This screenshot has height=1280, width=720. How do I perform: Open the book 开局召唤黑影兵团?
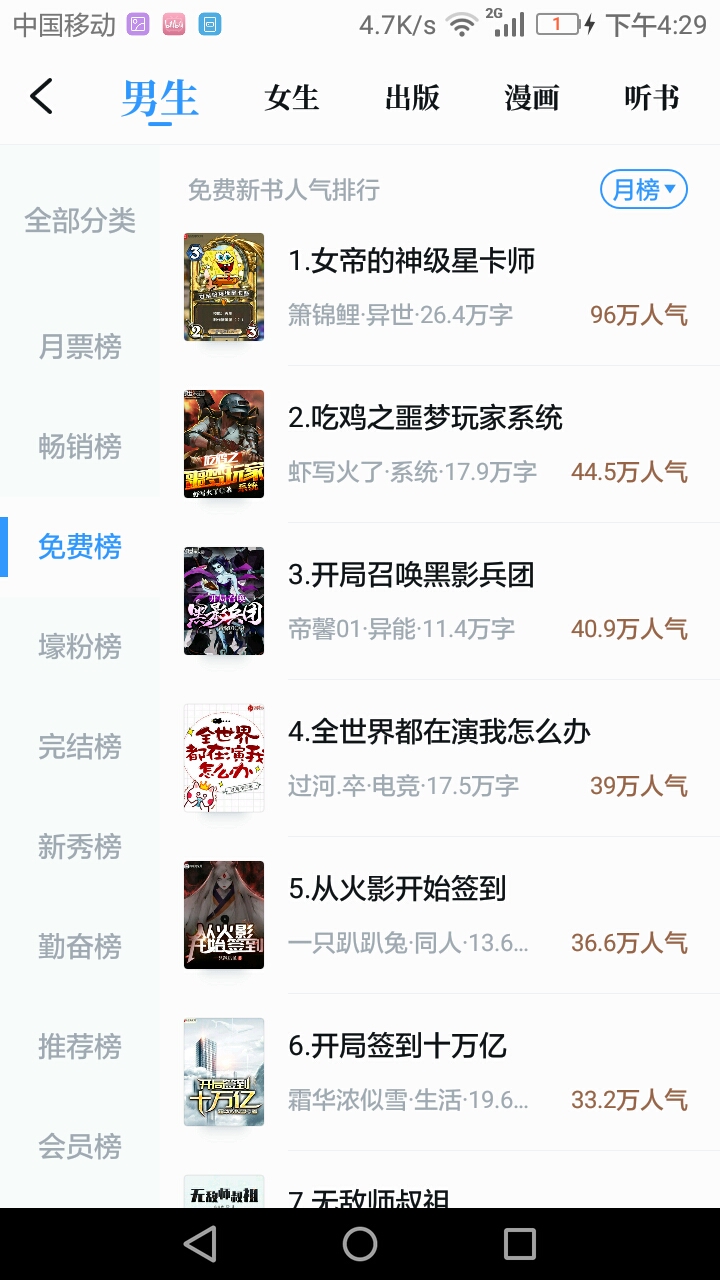coord(411,575)
